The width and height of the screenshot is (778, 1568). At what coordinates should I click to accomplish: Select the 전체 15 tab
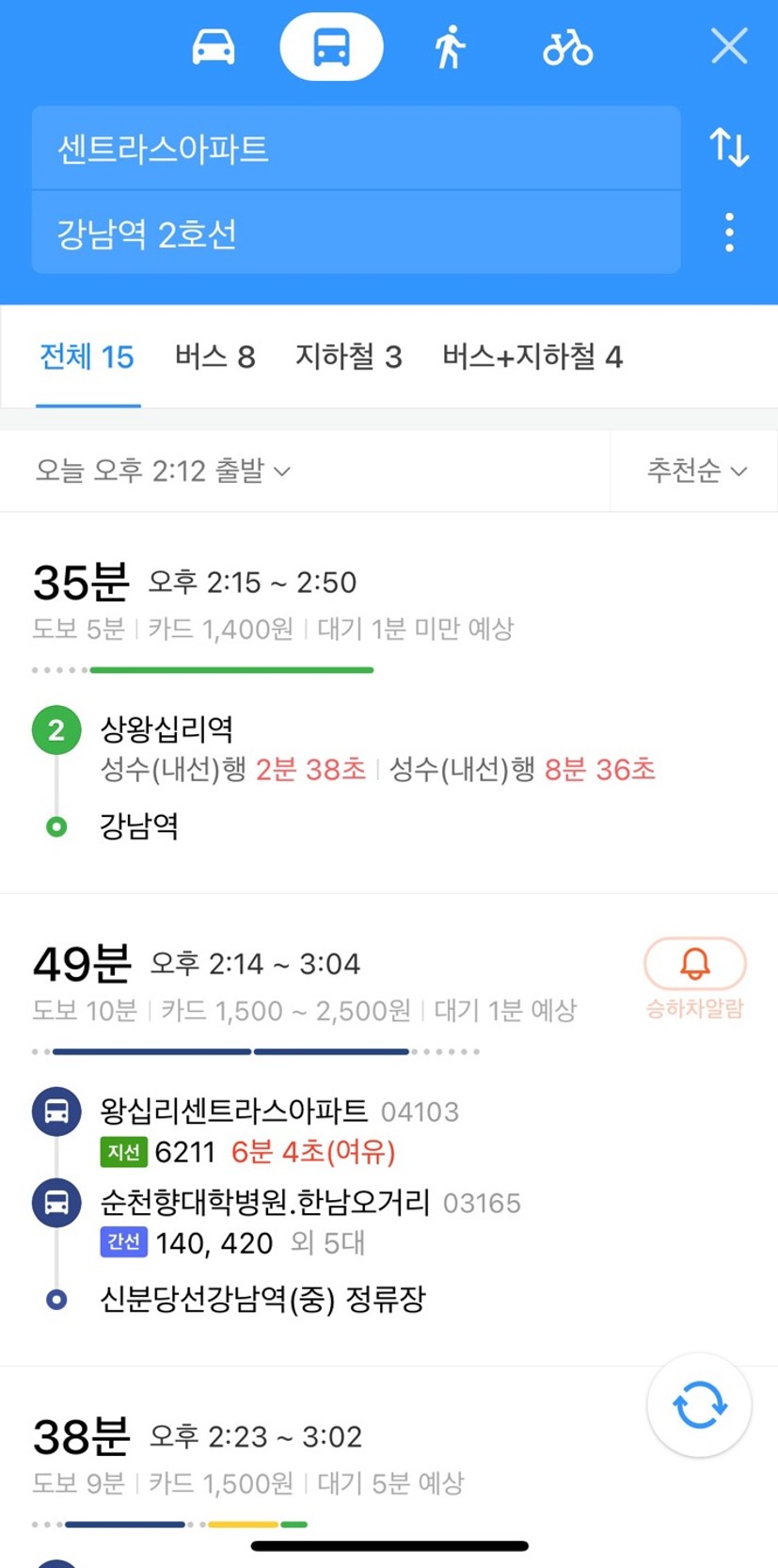(x=87, y=357)
